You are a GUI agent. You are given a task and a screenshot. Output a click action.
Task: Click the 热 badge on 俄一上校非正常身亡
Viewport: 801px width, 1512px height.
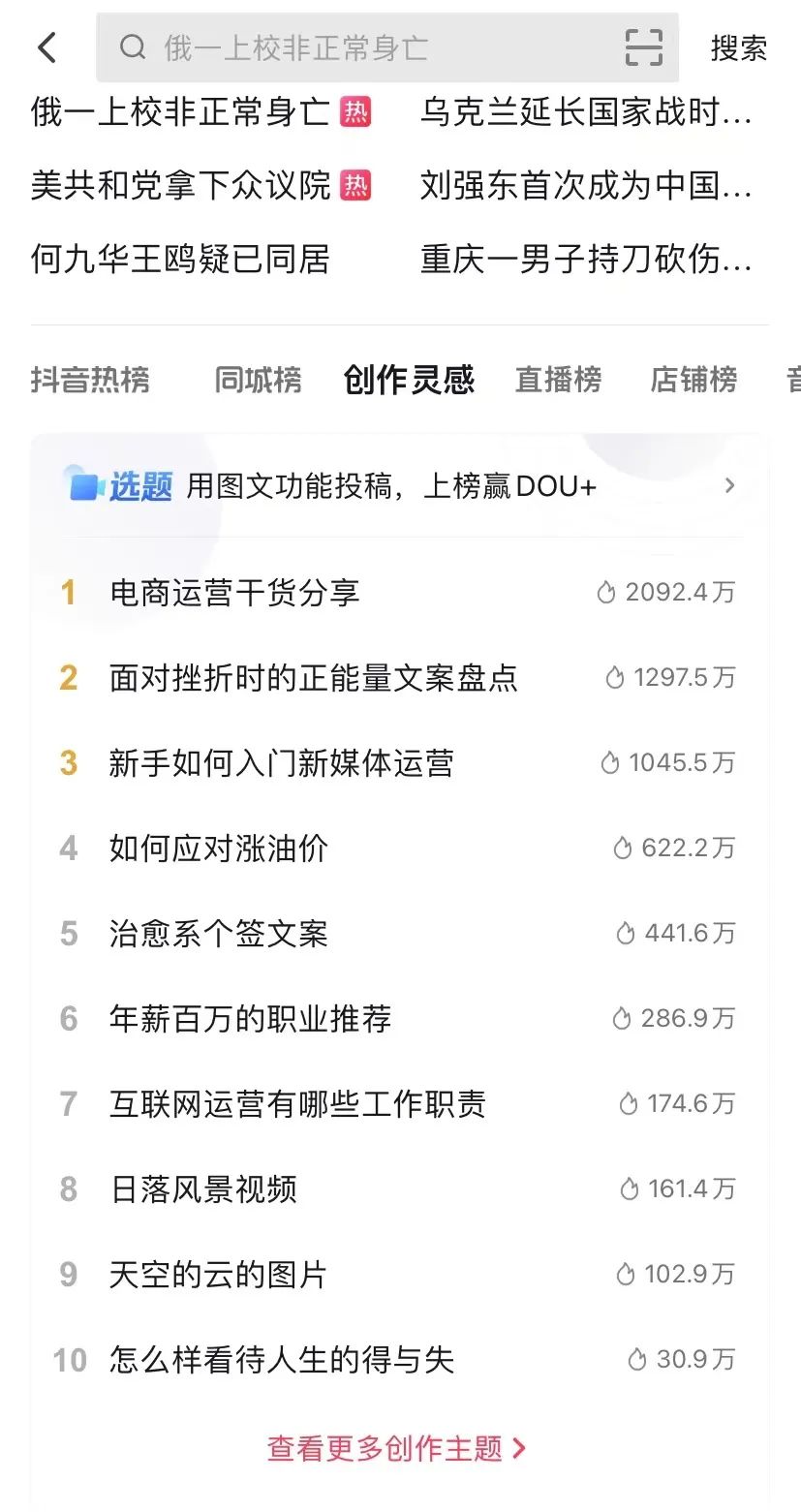[x=354, y=112]
